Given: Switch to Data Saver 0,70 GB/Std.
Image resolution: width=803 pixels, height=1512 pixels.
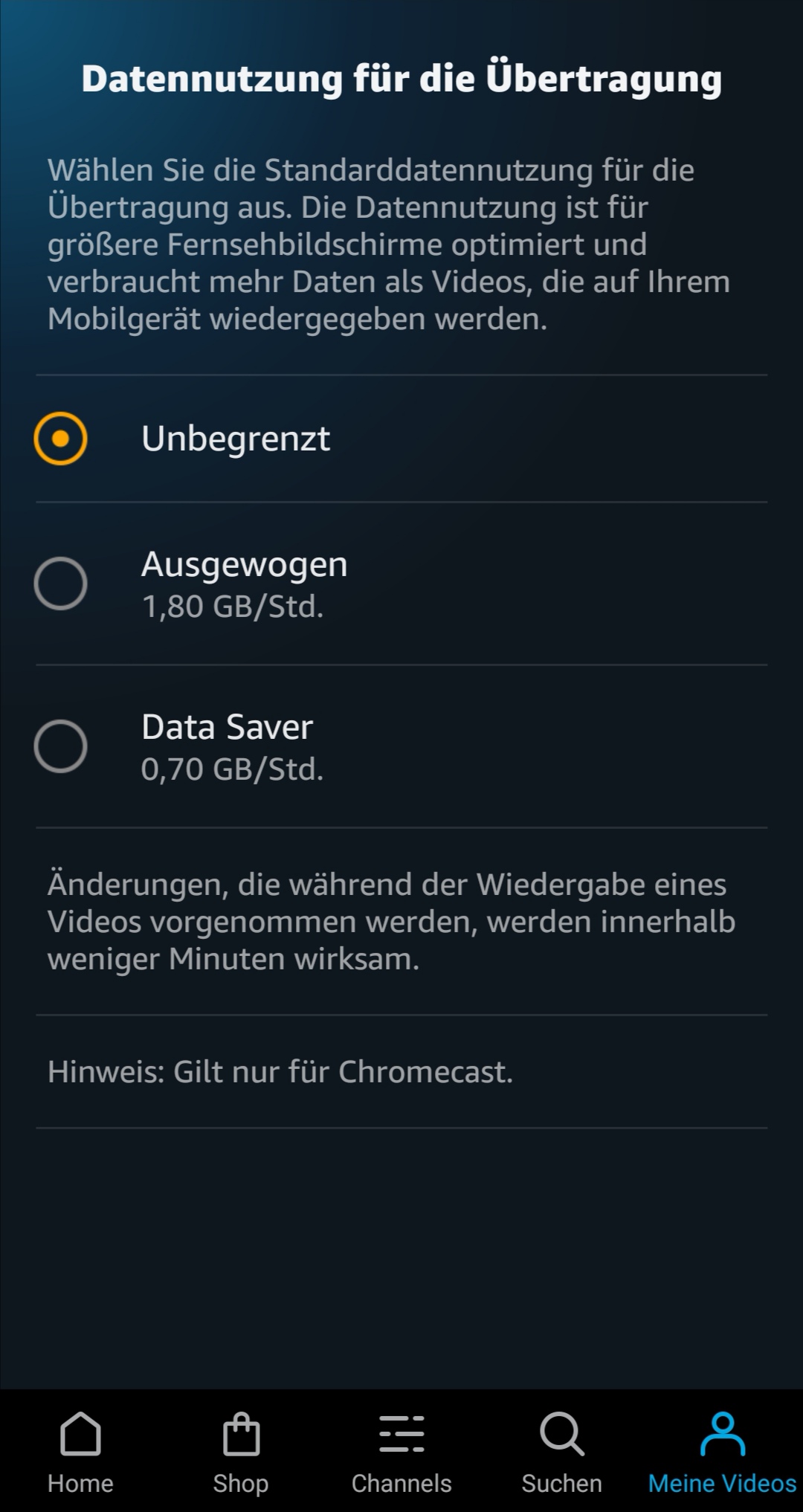Looking at the screenshot, I should pyautogui.click(x=401, y=746).
